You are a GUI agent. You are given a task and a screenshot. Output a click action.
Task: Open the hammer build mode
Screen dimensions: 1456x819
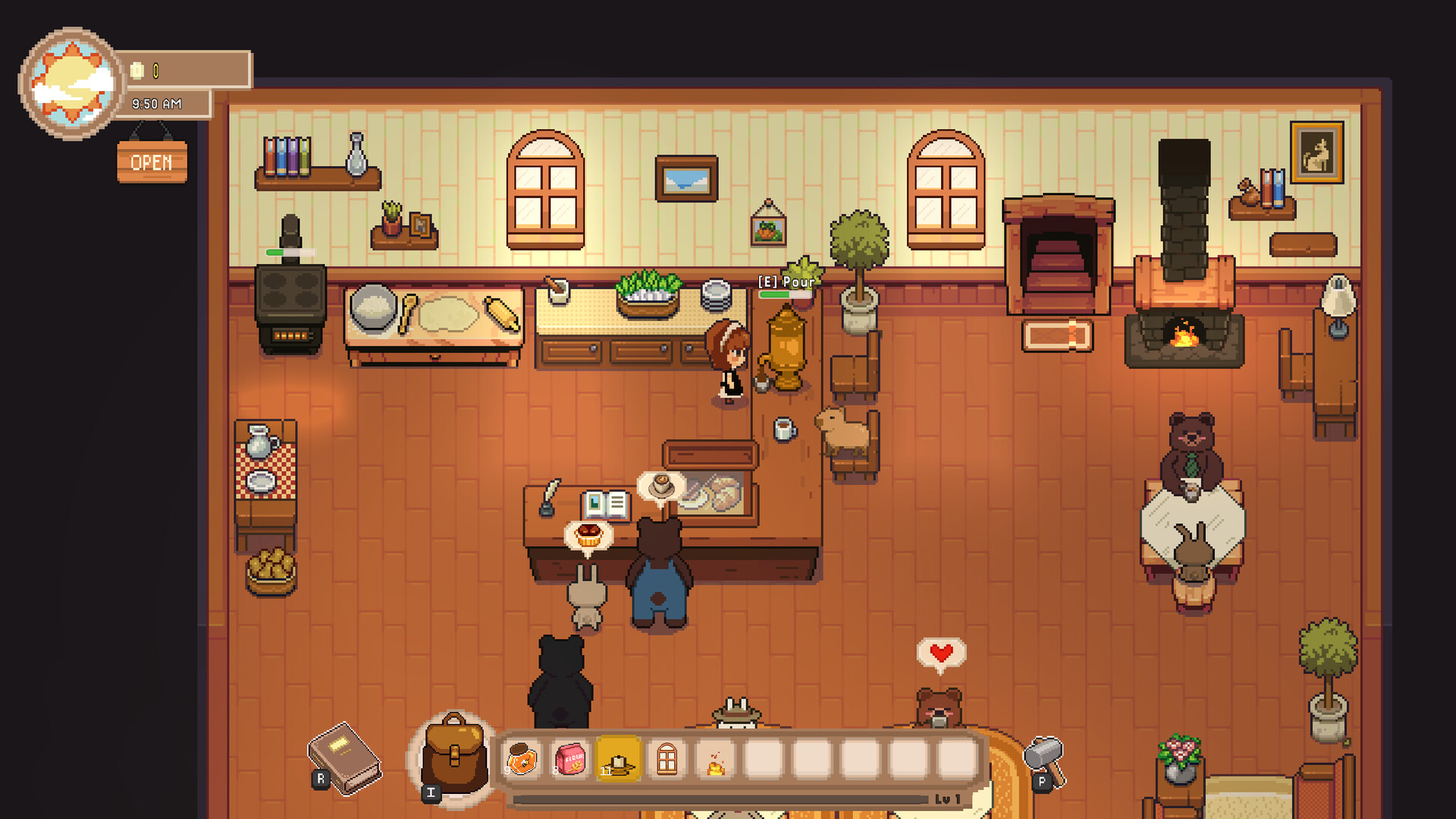click(1045, 760)
